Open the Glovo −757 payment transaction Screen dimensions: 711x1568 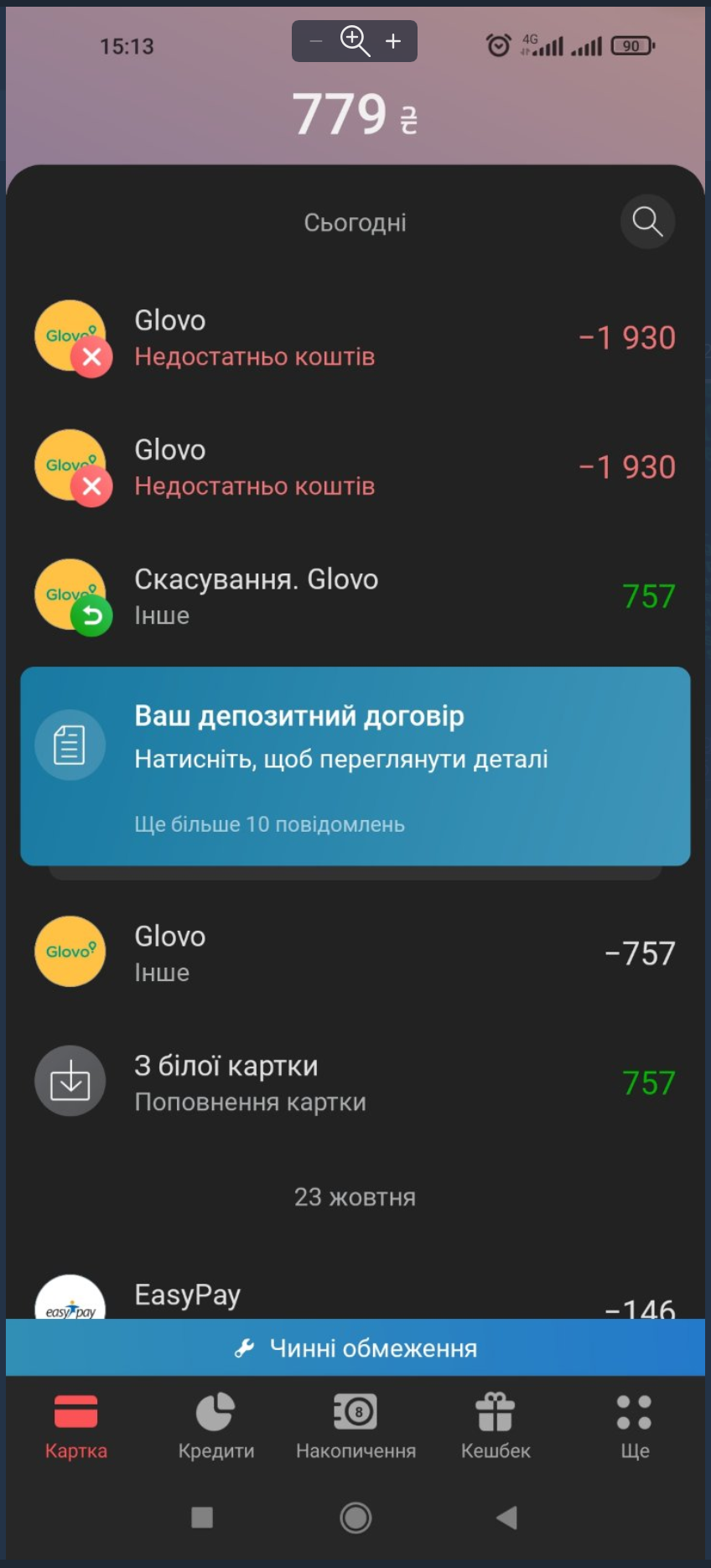click(x=355, y=953)
